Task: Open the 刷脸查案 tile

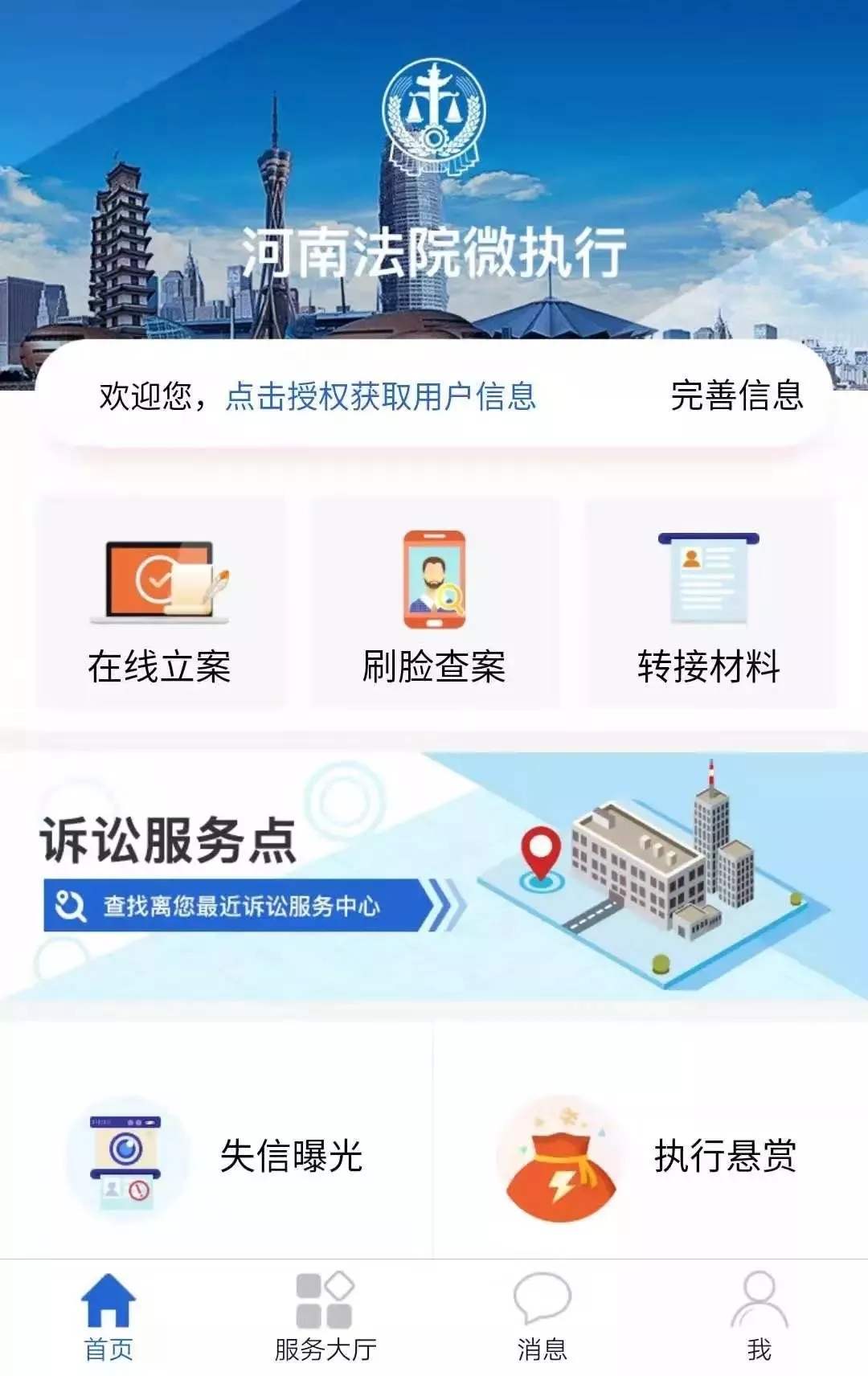Action: (x=434, y=604)
